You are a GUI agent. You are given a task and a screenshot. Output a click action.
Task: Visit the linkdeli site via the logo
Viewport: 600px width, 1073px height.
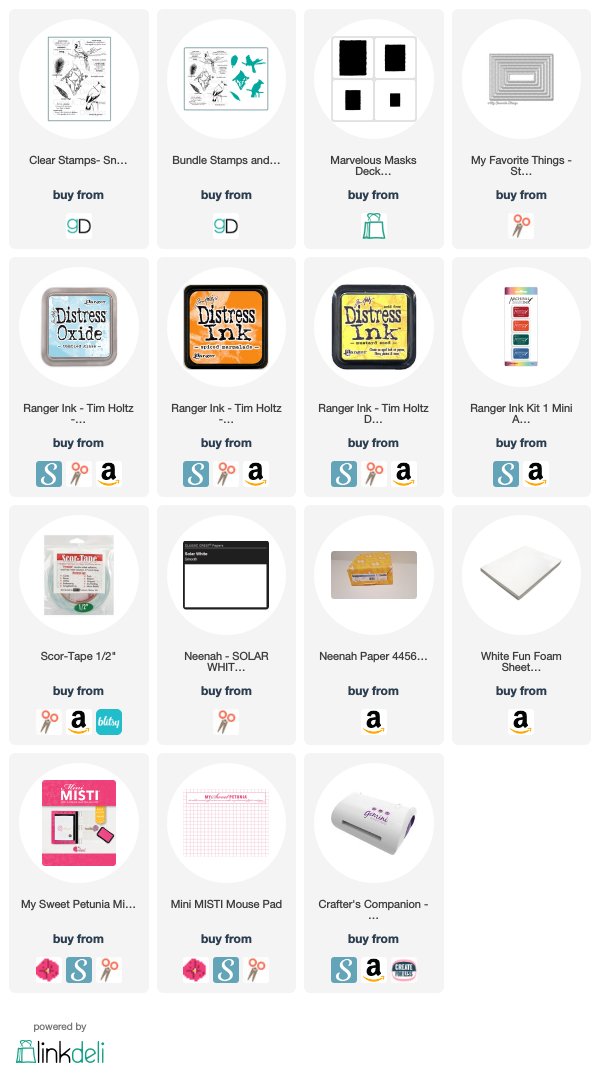pos(61,1052)
